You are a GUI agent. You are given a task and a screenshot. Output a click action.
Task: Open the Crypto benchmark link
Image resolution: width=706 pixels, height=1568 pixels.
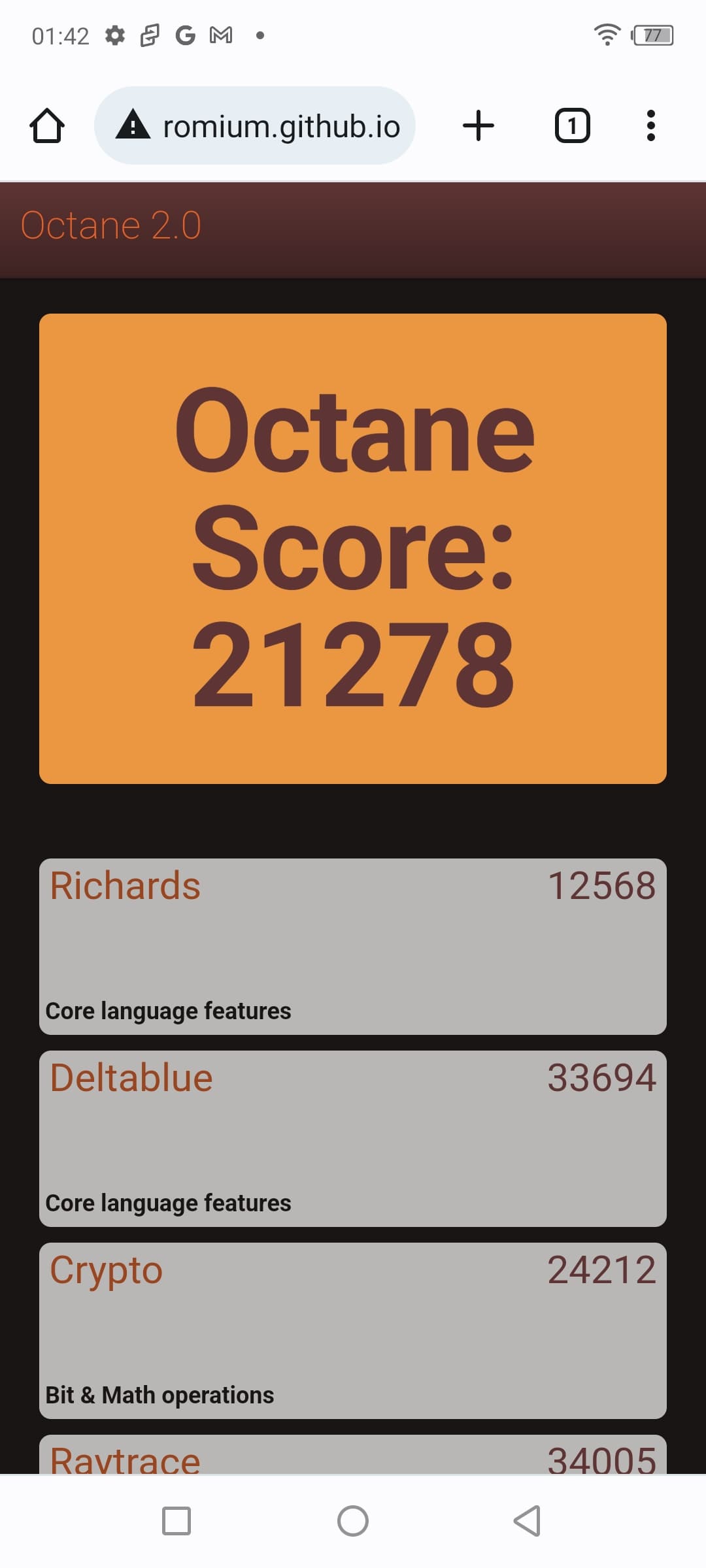tap(106, 1270)
